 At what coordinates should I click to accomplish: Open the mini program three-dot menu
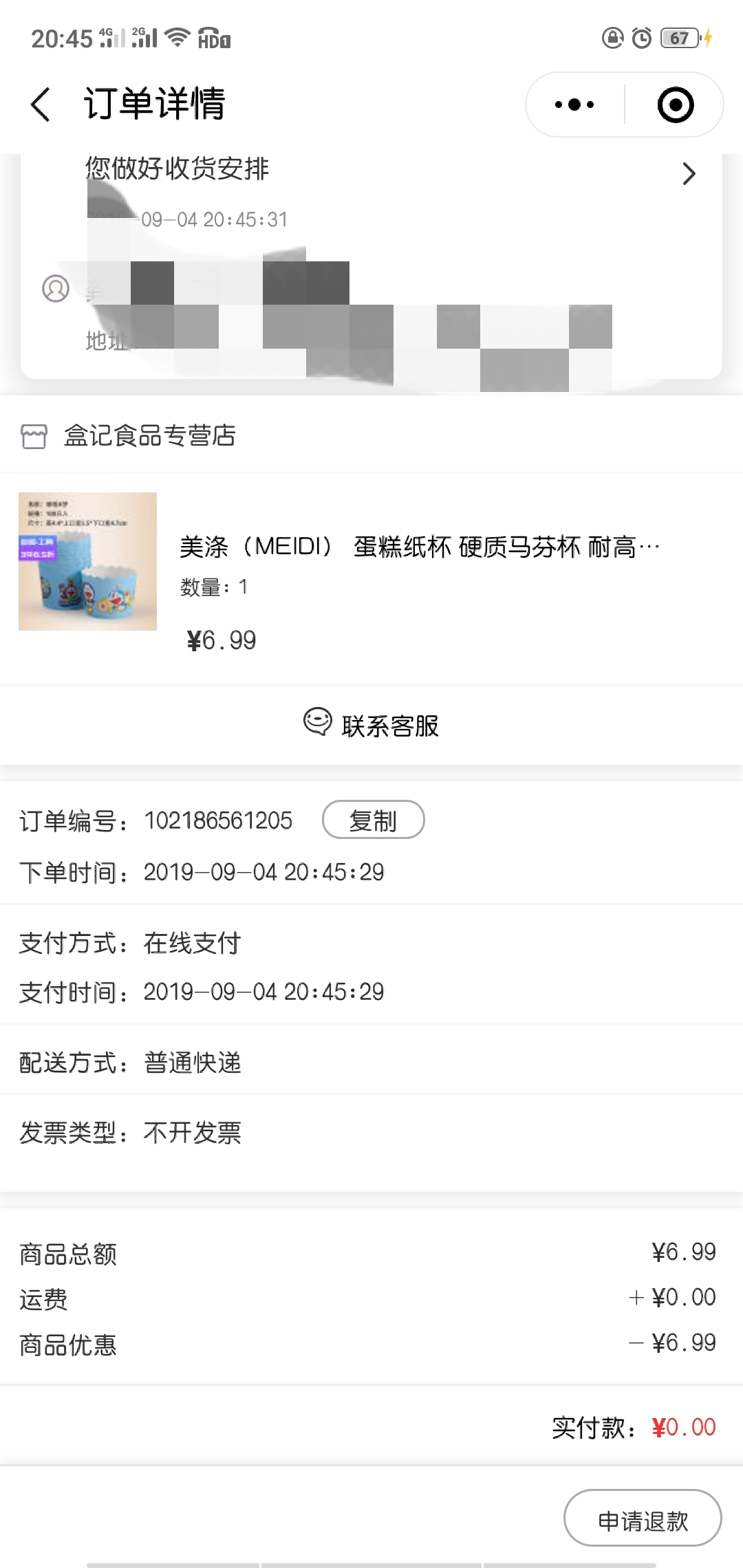(x=575, y=105)
